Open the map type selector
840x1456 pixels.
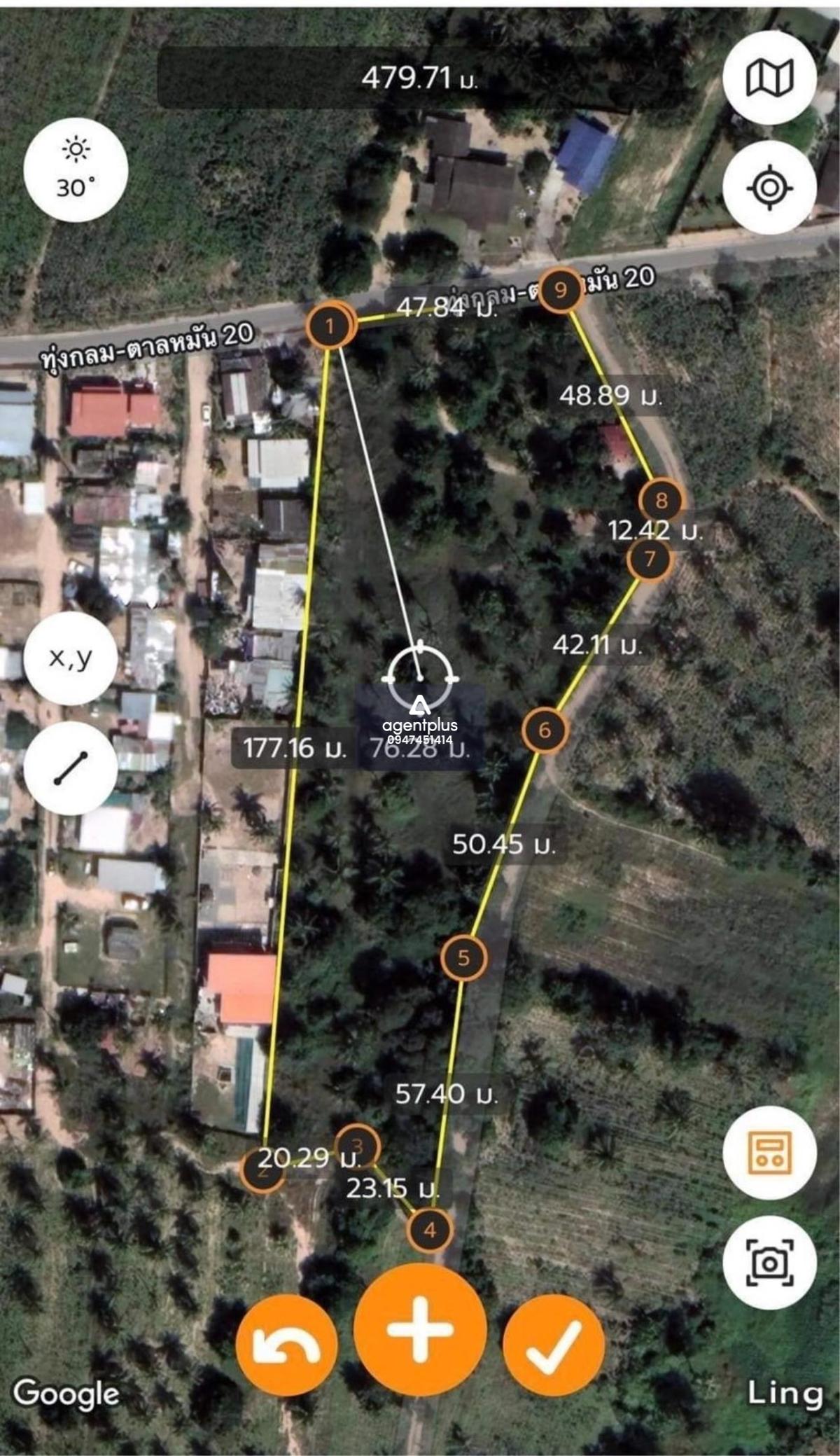pyautogui.click(x=769, y=77)
